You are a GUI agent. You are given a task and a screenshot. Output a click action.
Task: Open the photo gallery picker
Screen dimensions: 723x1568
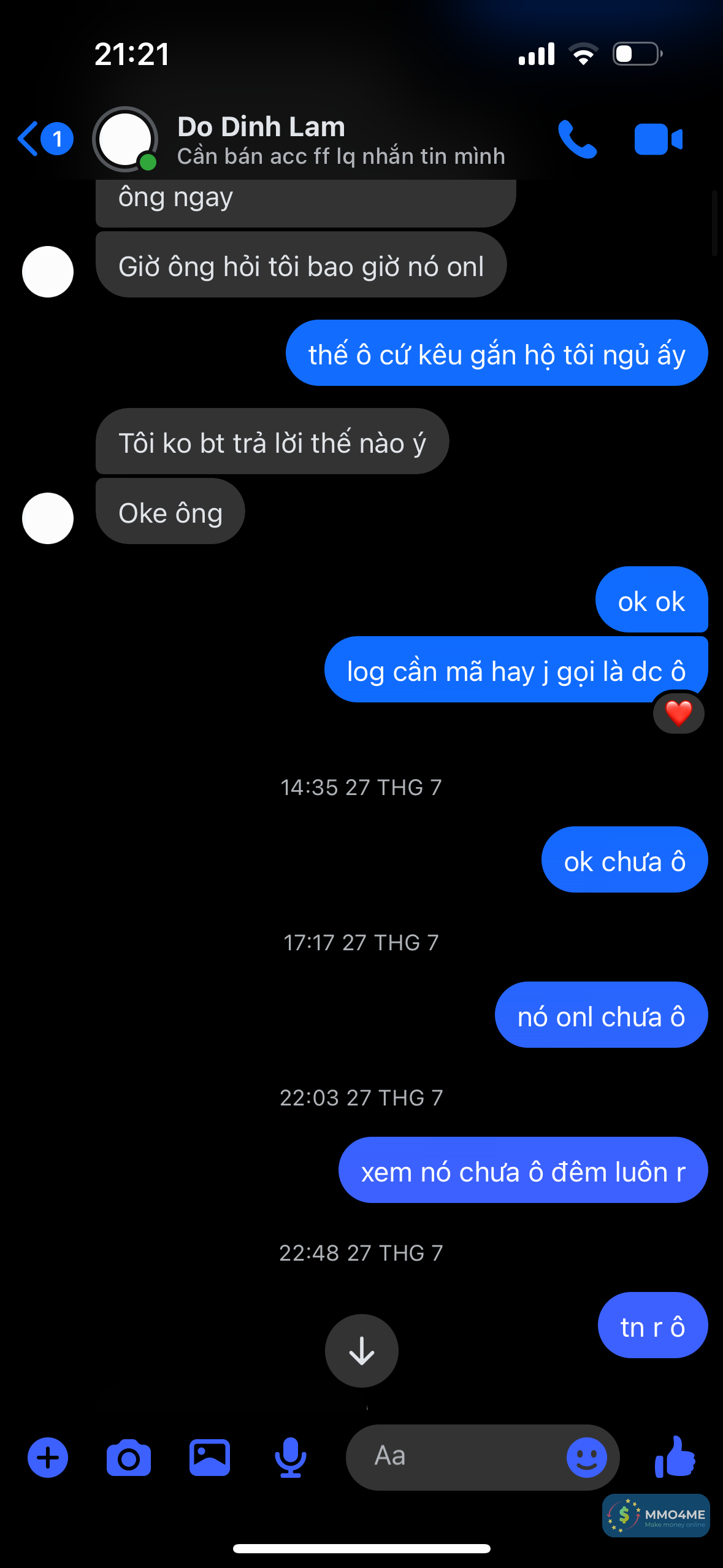click(x=209, y=1457)
